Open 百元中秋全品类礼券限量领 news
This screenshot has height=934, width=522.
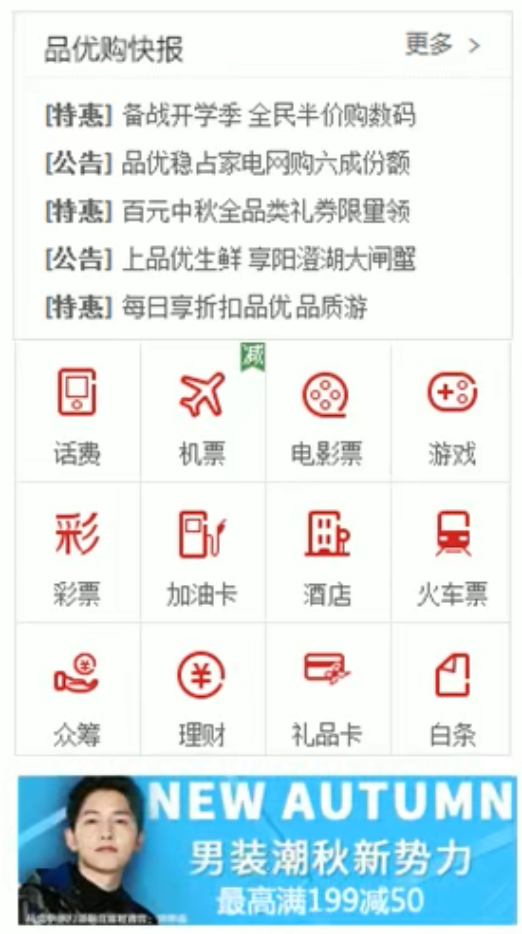point(228,211)
